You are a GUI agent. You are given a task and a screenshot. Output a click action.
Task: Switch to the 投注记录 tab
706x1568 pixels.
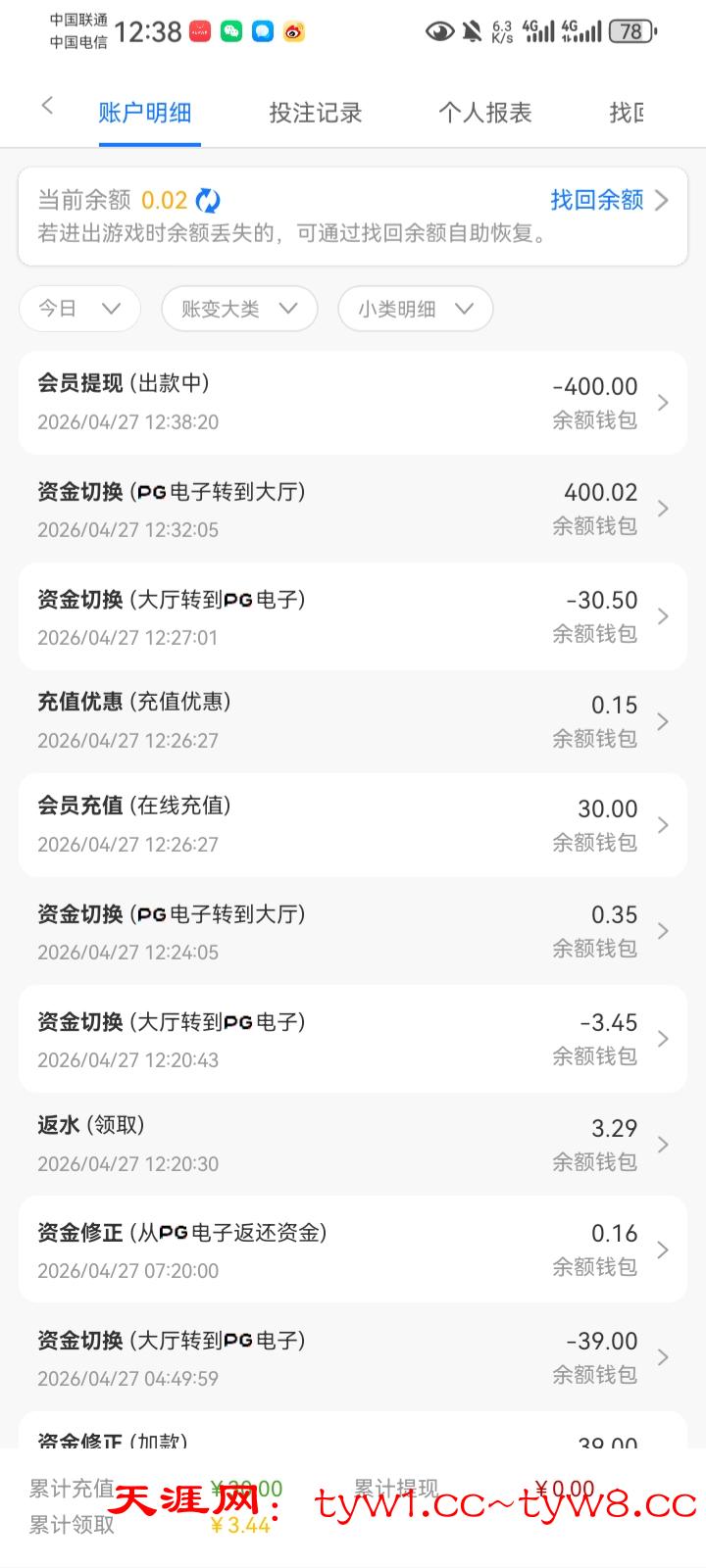[315, 113]
